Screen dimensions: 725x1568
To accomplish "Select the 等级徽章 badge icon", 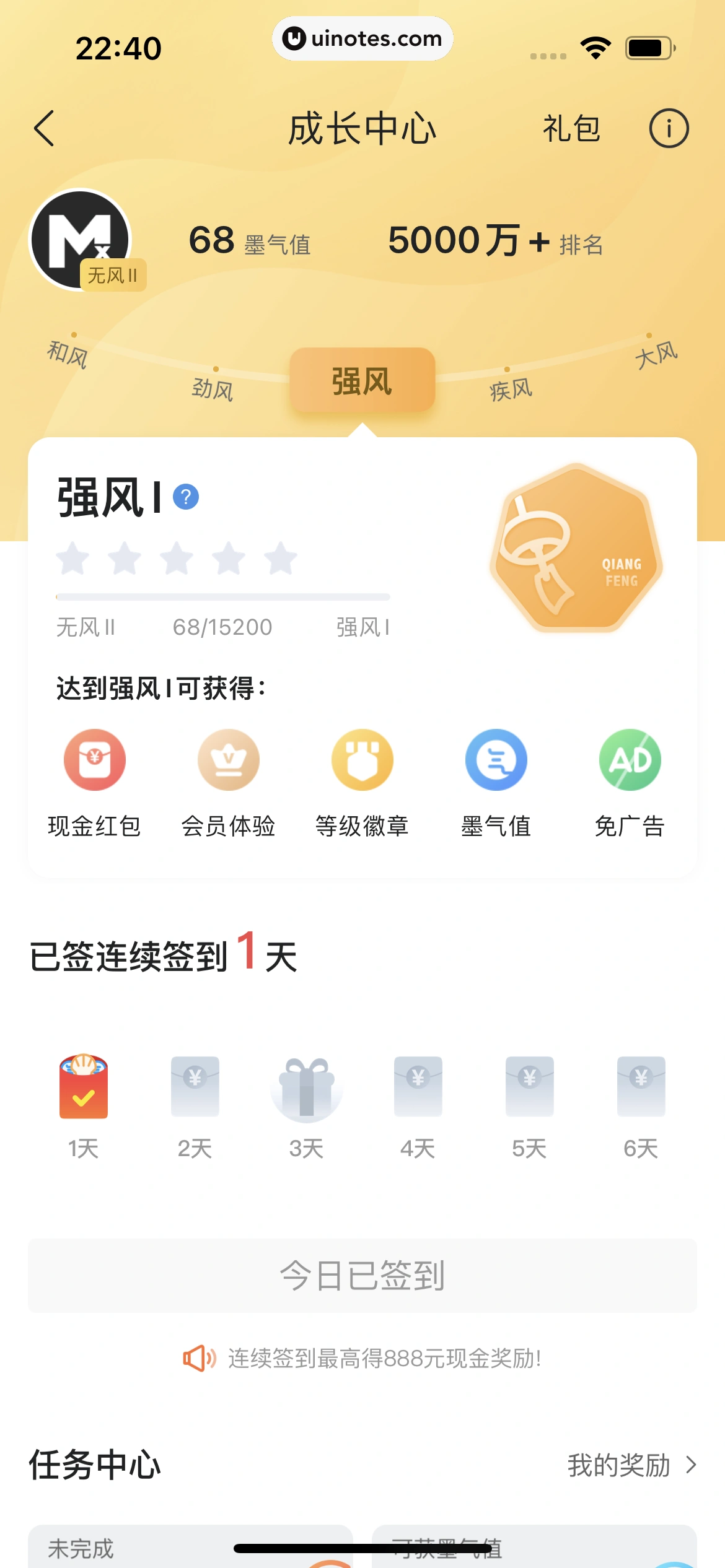I will (362, 760).
